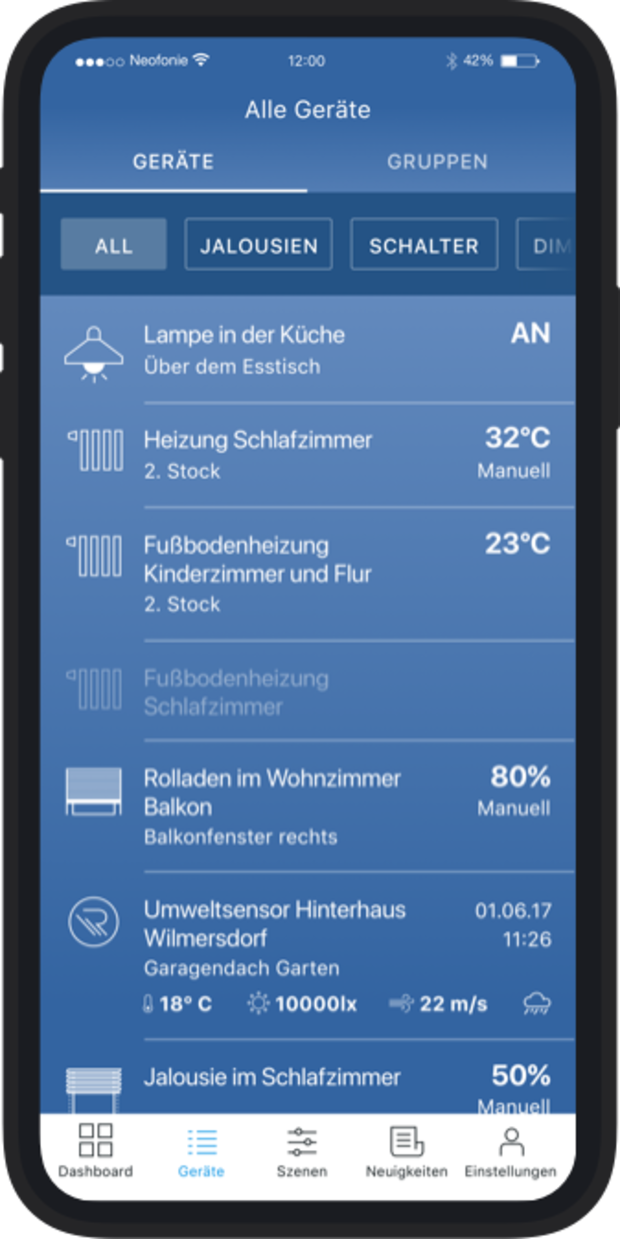This screenshot has height=1239, width=620.
Task: Open Einstellungen
Action: coord(510,1151)
